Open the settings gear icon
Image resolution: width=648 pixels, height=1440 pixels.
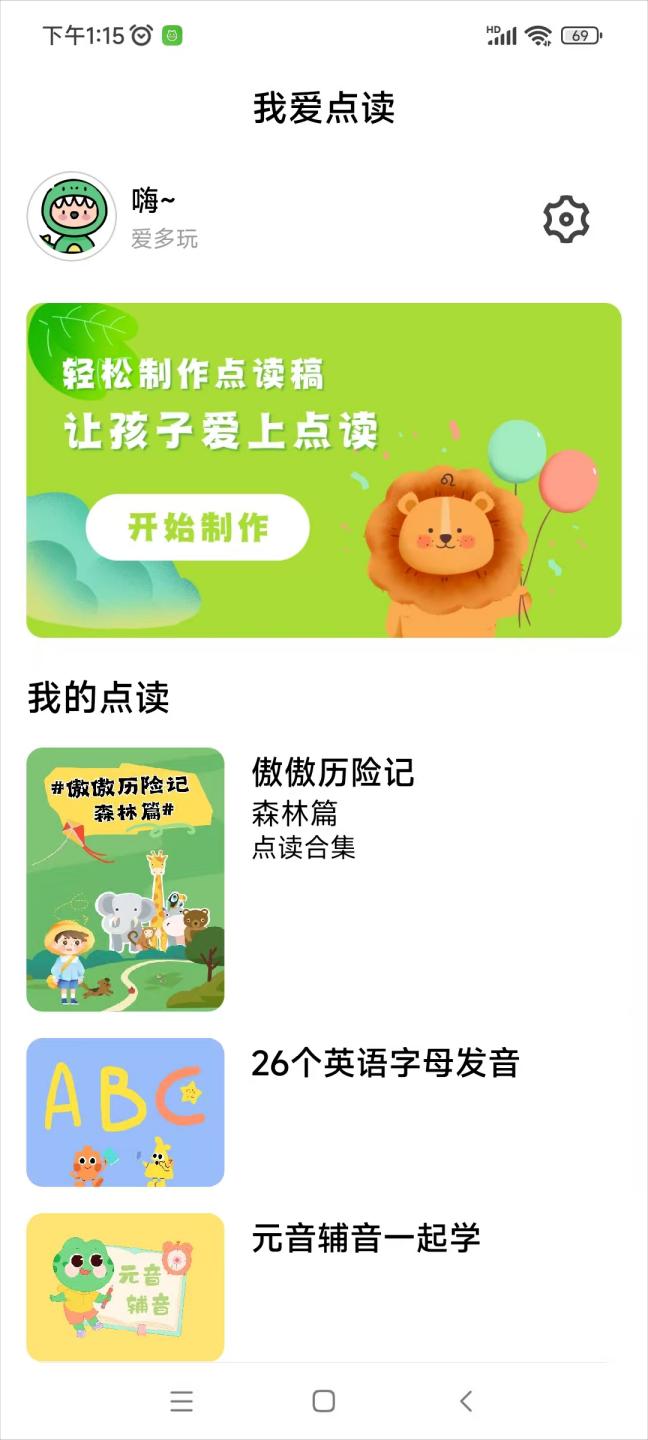point(566,219)
